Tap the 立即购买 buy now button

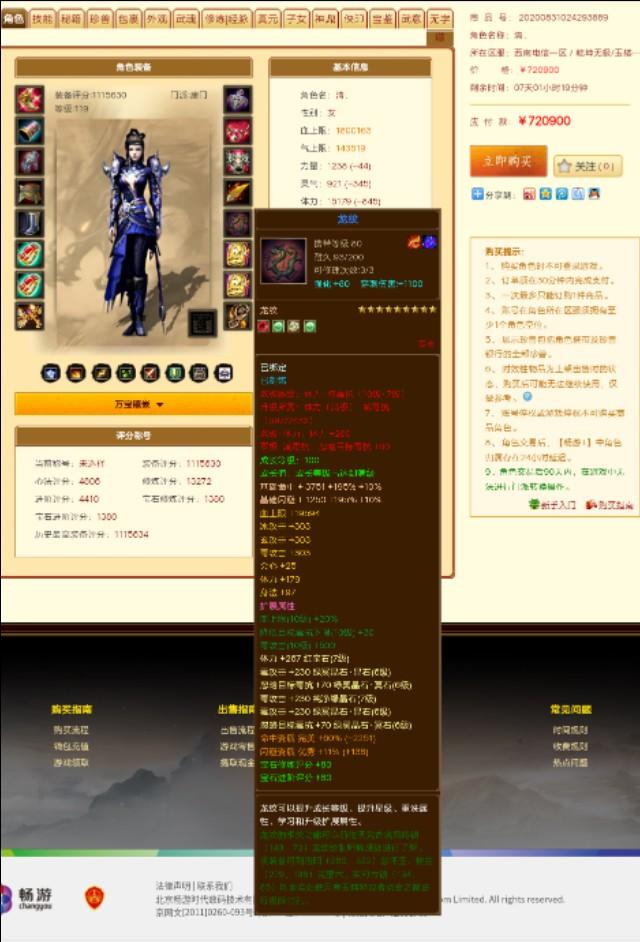click(x=508, y=161)
